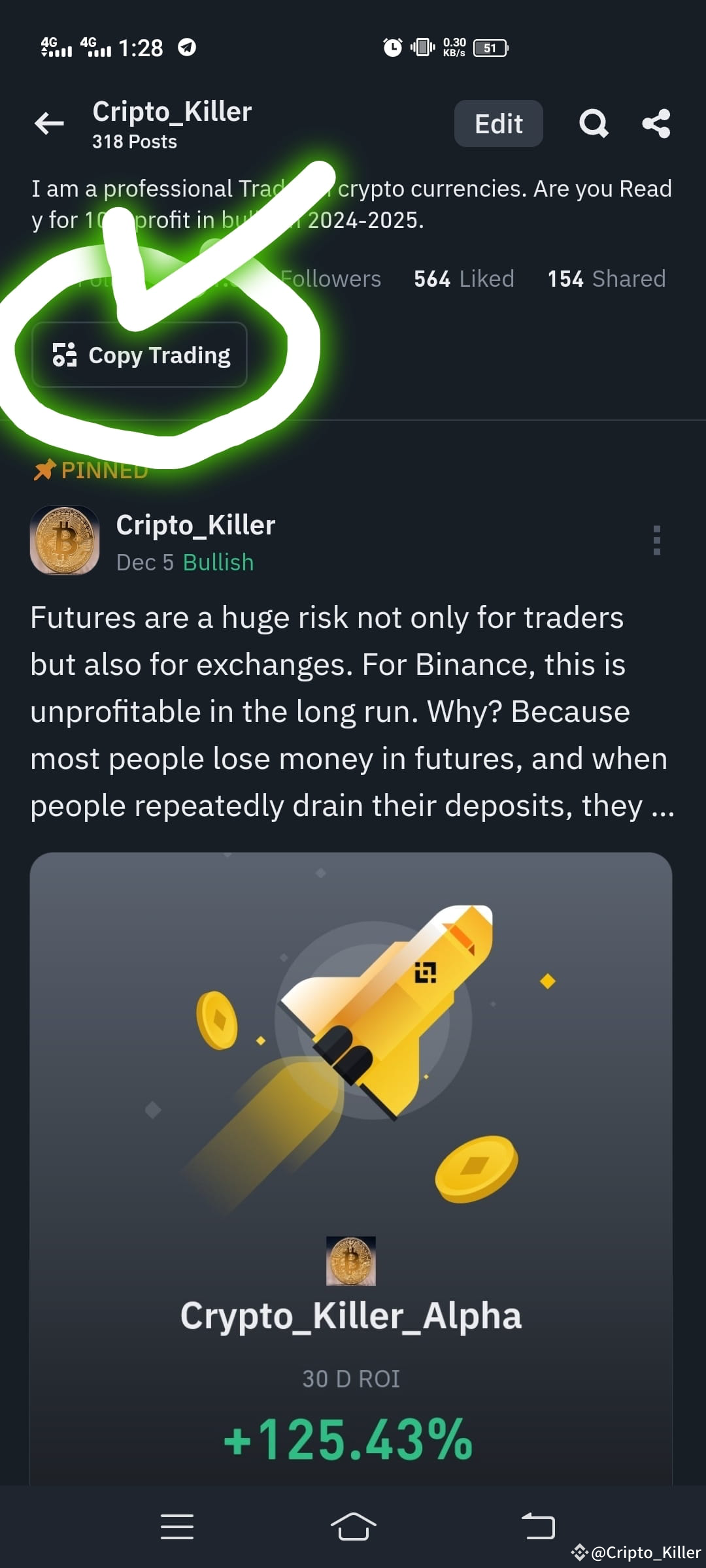
Task: Expand the bio description text
Action: point(353,204)
